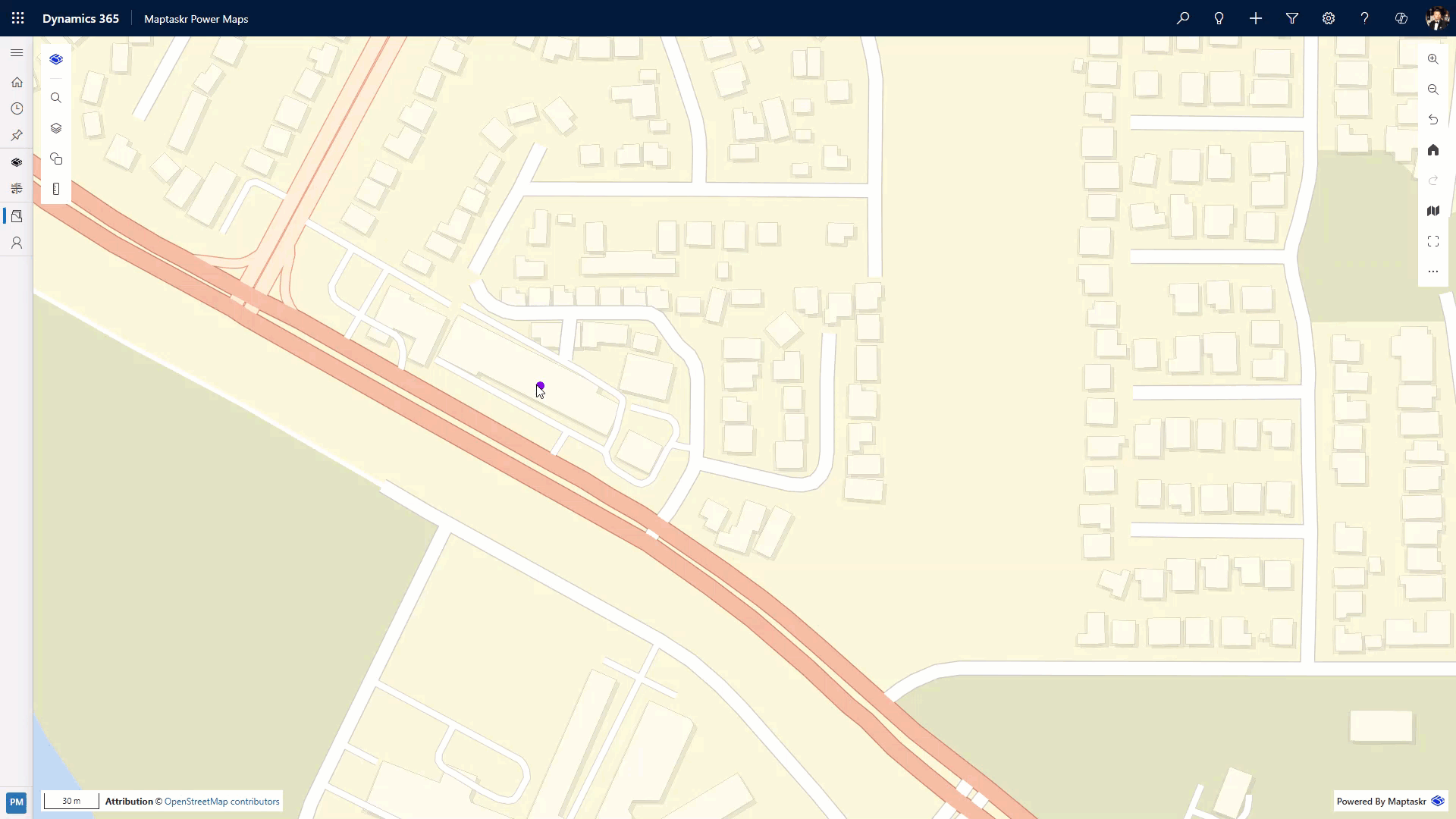
Task: Open Recent items clock icon
Action: [x=17, y=108]
